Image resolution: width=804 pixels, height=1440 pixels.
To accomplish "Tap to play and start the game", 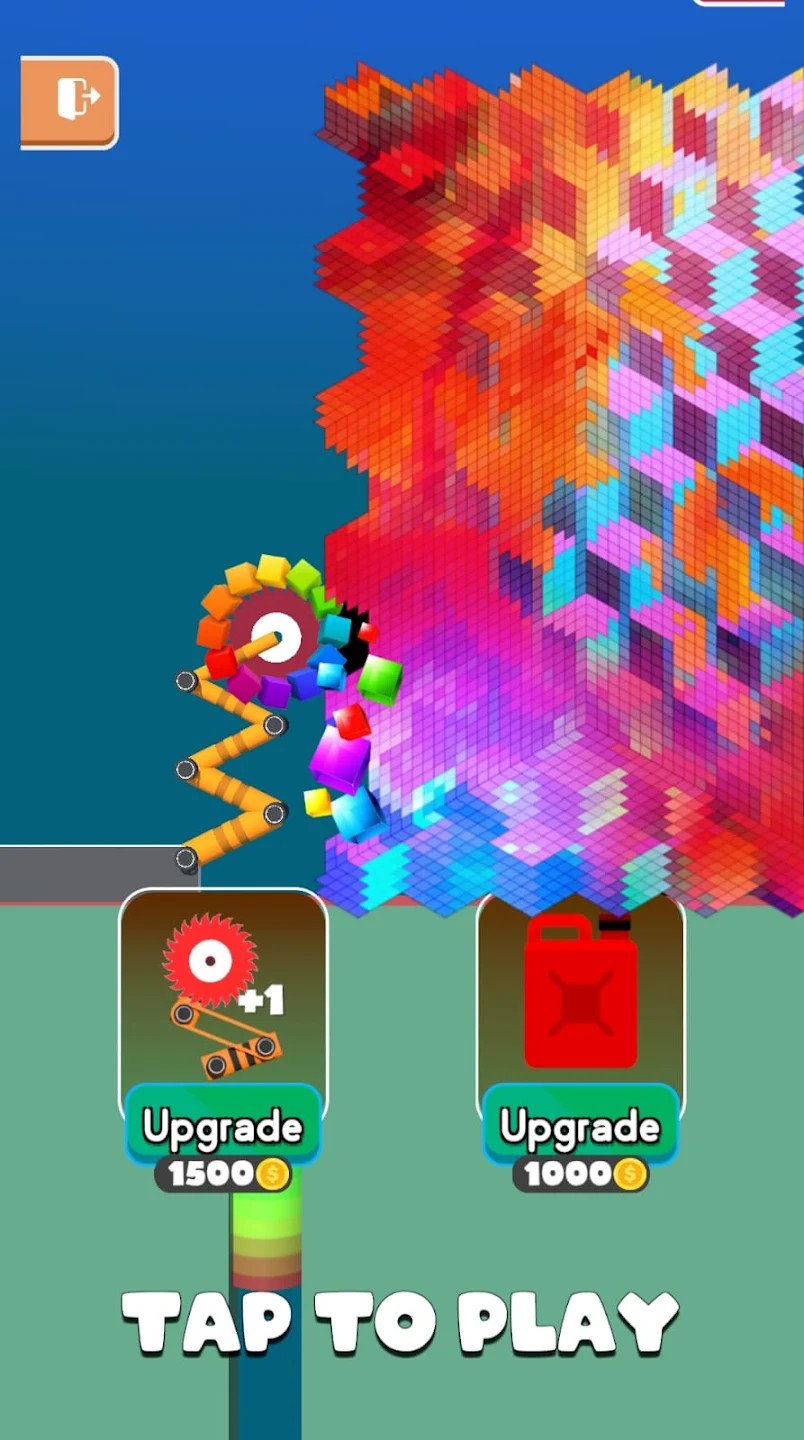I will pos(400,1322).
